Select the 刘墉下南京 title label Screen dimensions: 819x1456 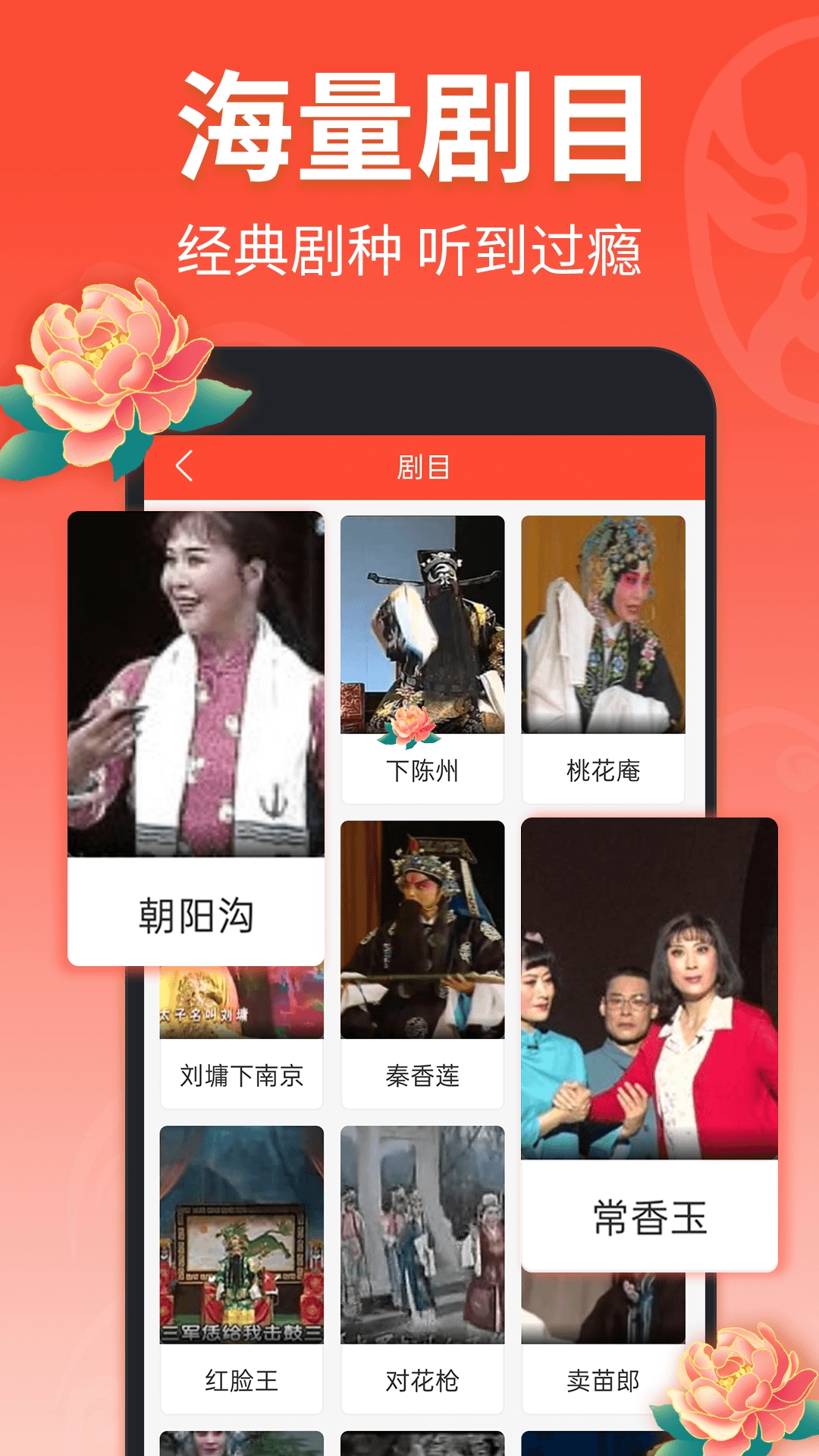[x=243, y=1075]
